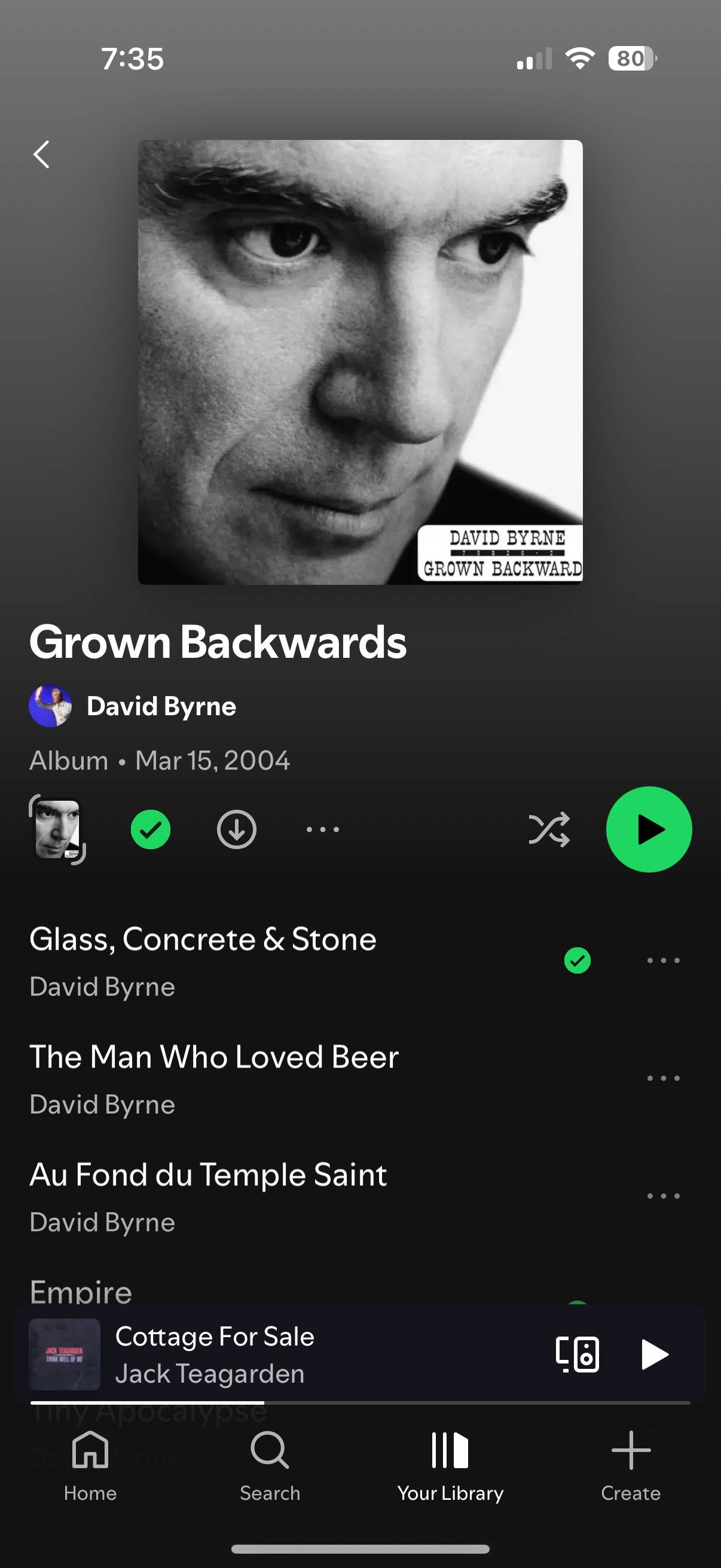Go back using the top-left arrow
721x1568 pixels.
click(41, 155)
